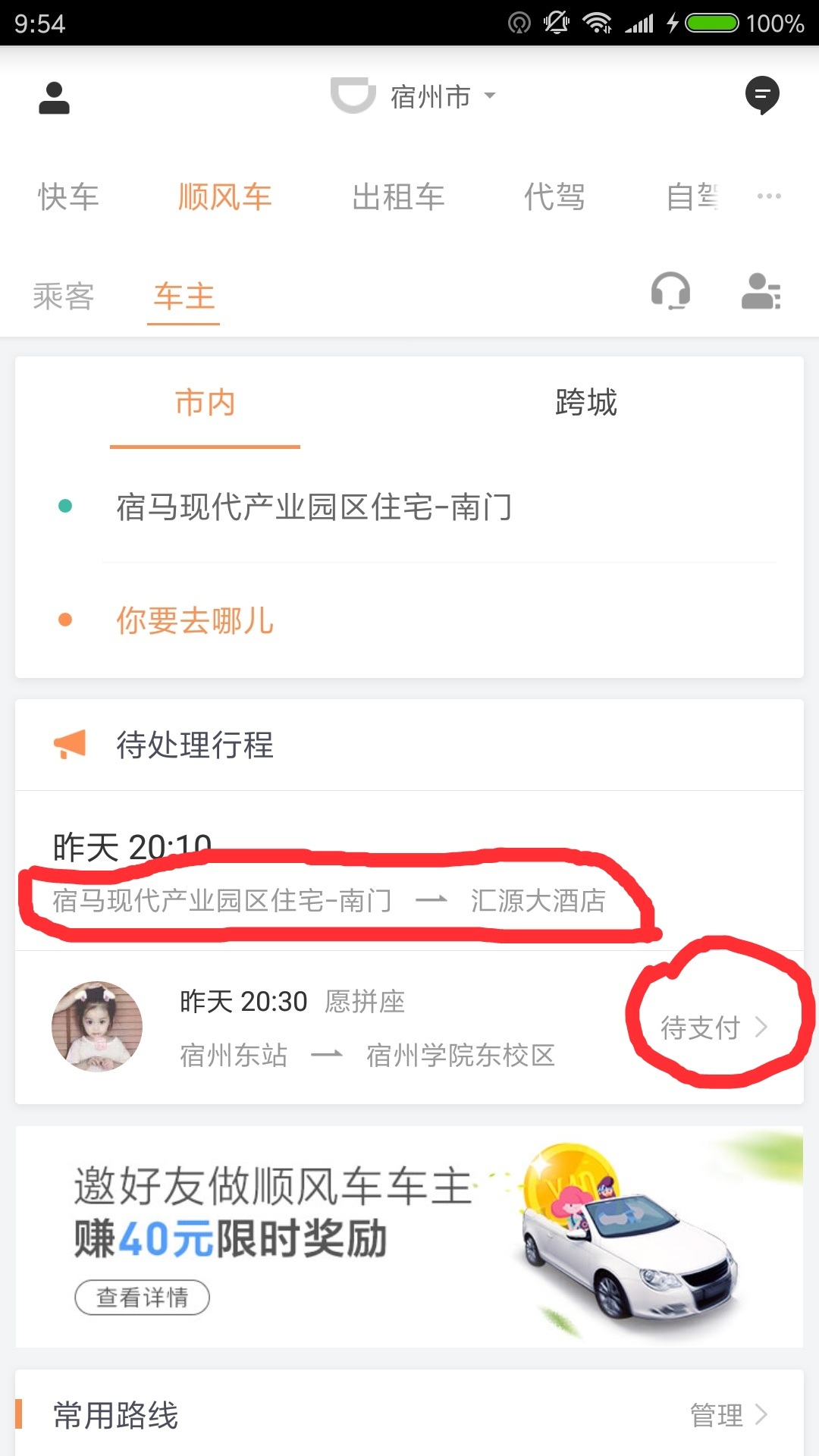Contact customer service via headset icon
819x1456 pixels.
[x=671, y=292]
